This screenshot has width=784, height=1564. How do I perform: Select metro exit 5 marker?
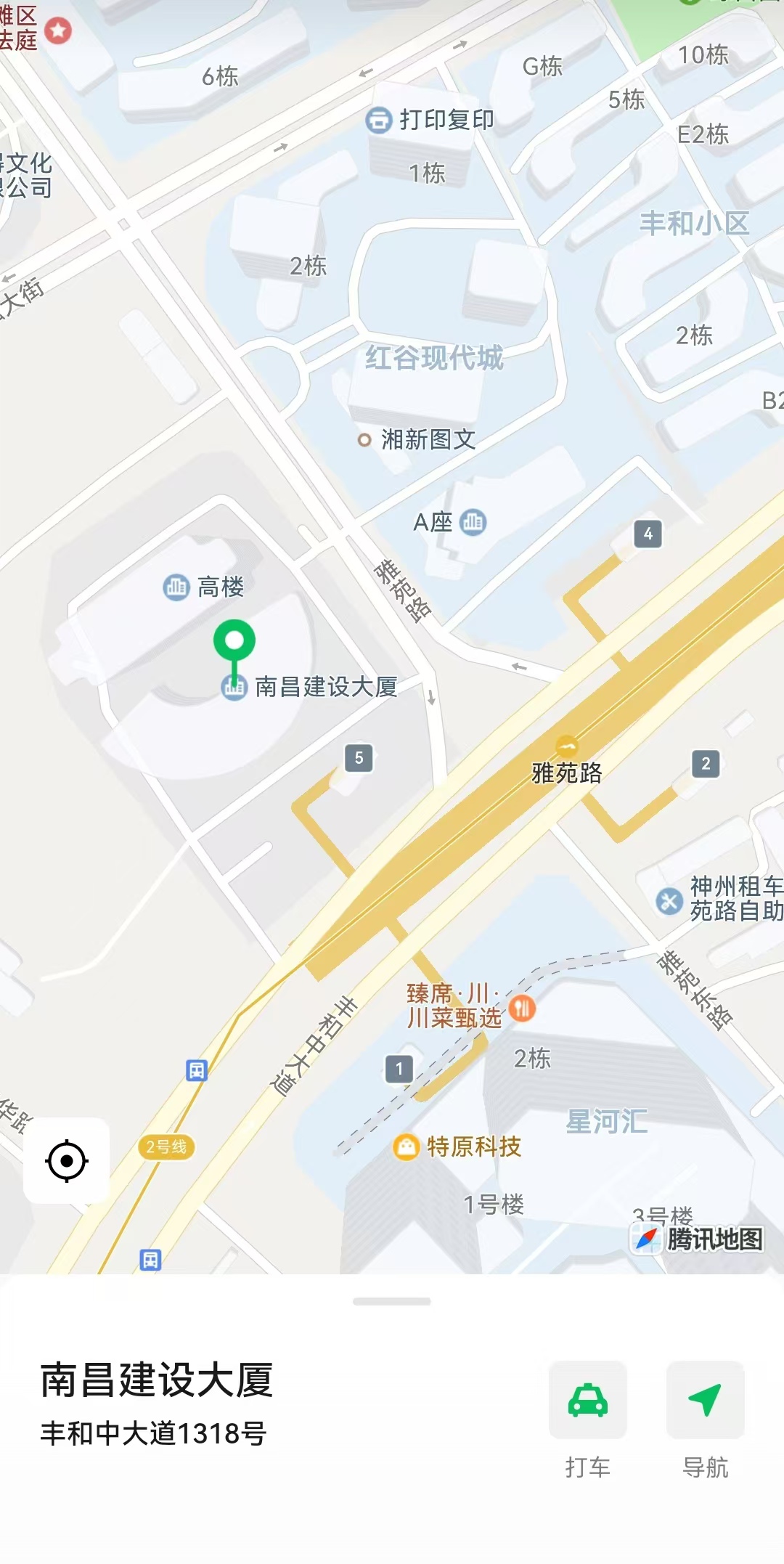point(359,758)
